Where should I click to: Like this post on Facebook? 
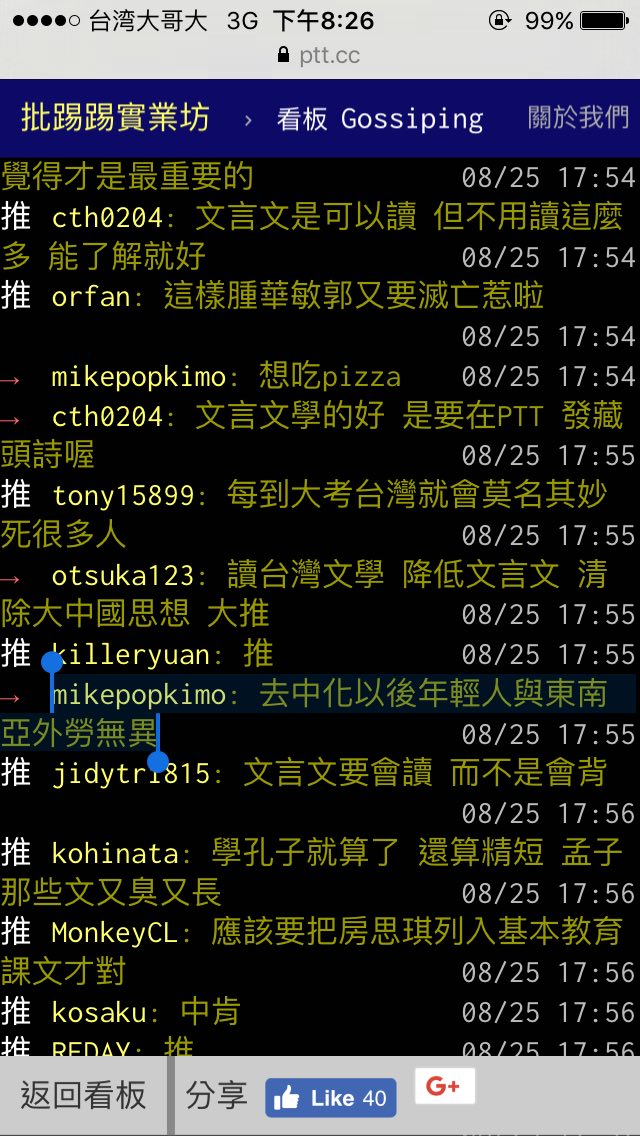coord(331,1098)
